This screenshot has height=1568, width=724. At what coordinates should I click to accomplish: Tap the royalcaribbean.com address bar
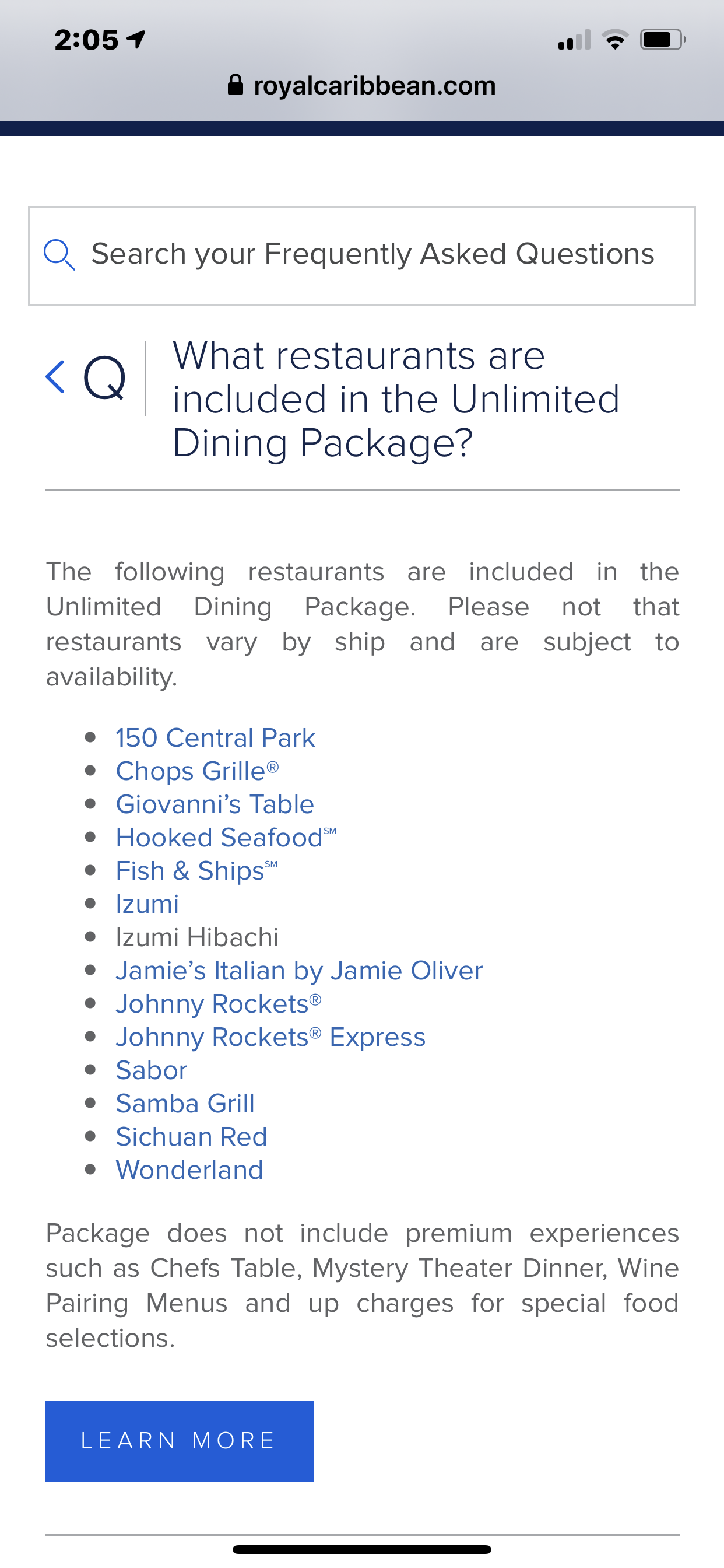362,85
